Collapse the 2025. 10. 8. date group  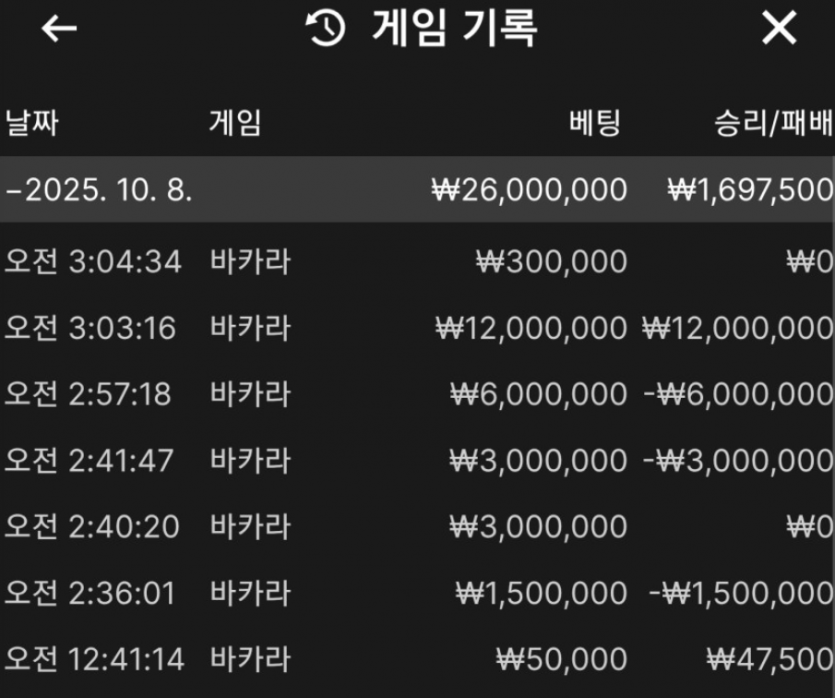pos(100,189)
